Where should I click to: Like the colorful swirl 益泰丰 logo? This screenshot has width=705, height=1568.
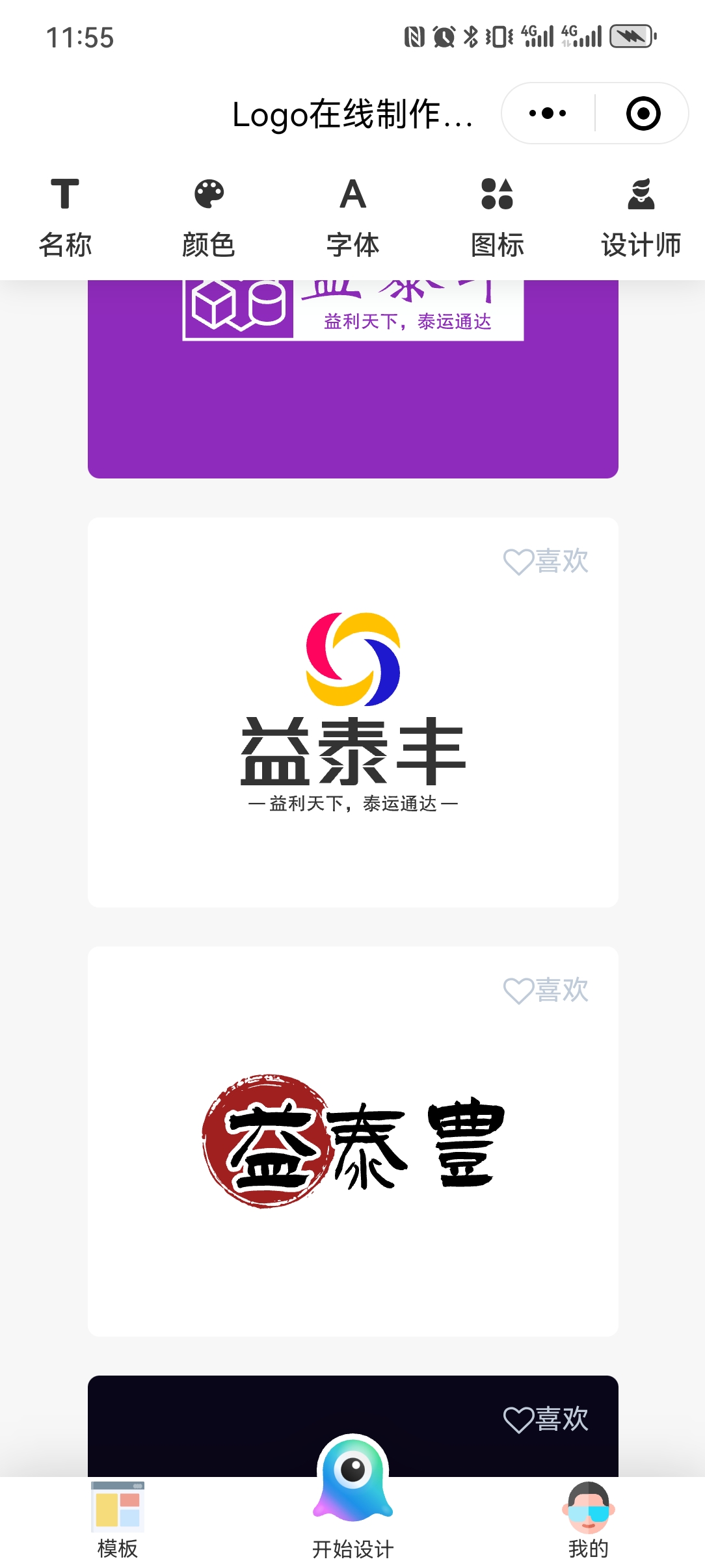point(546,561)
